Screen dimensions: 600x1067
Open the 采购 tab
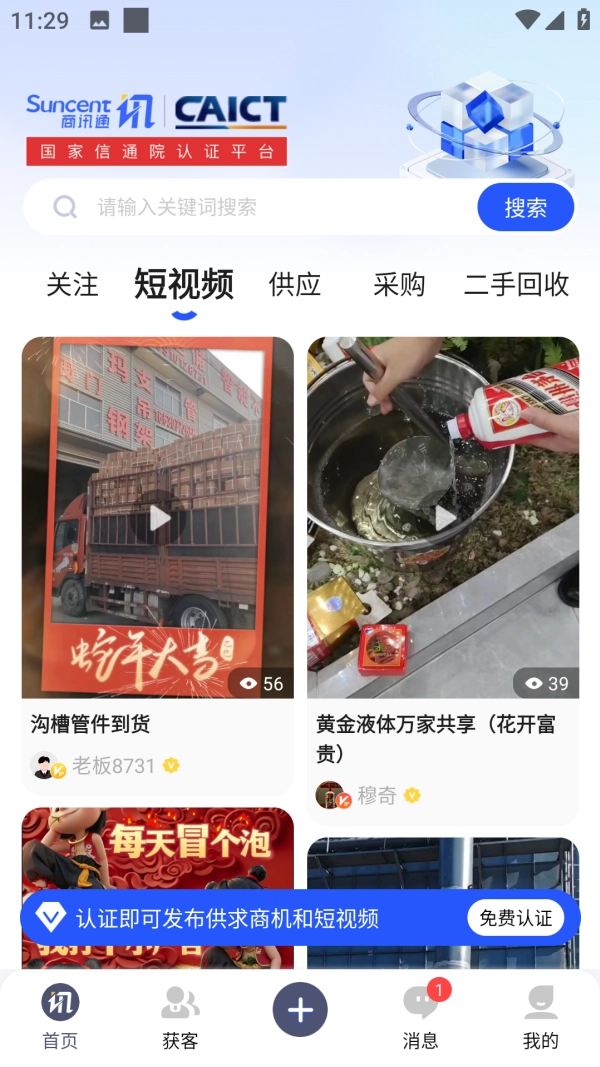(x=399, y=285)
